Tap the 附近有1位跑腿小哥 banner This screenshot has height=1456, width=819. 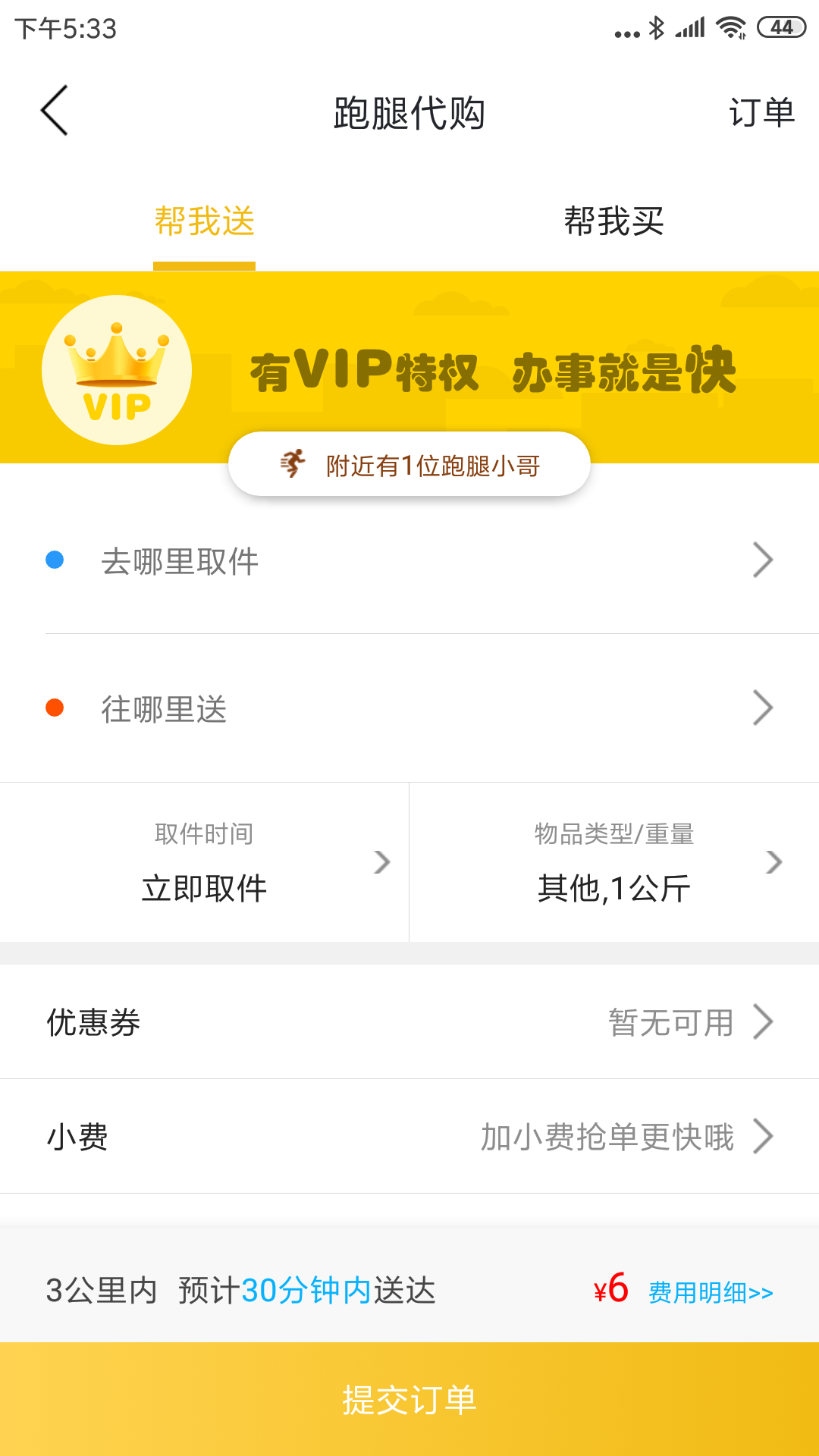409,464
